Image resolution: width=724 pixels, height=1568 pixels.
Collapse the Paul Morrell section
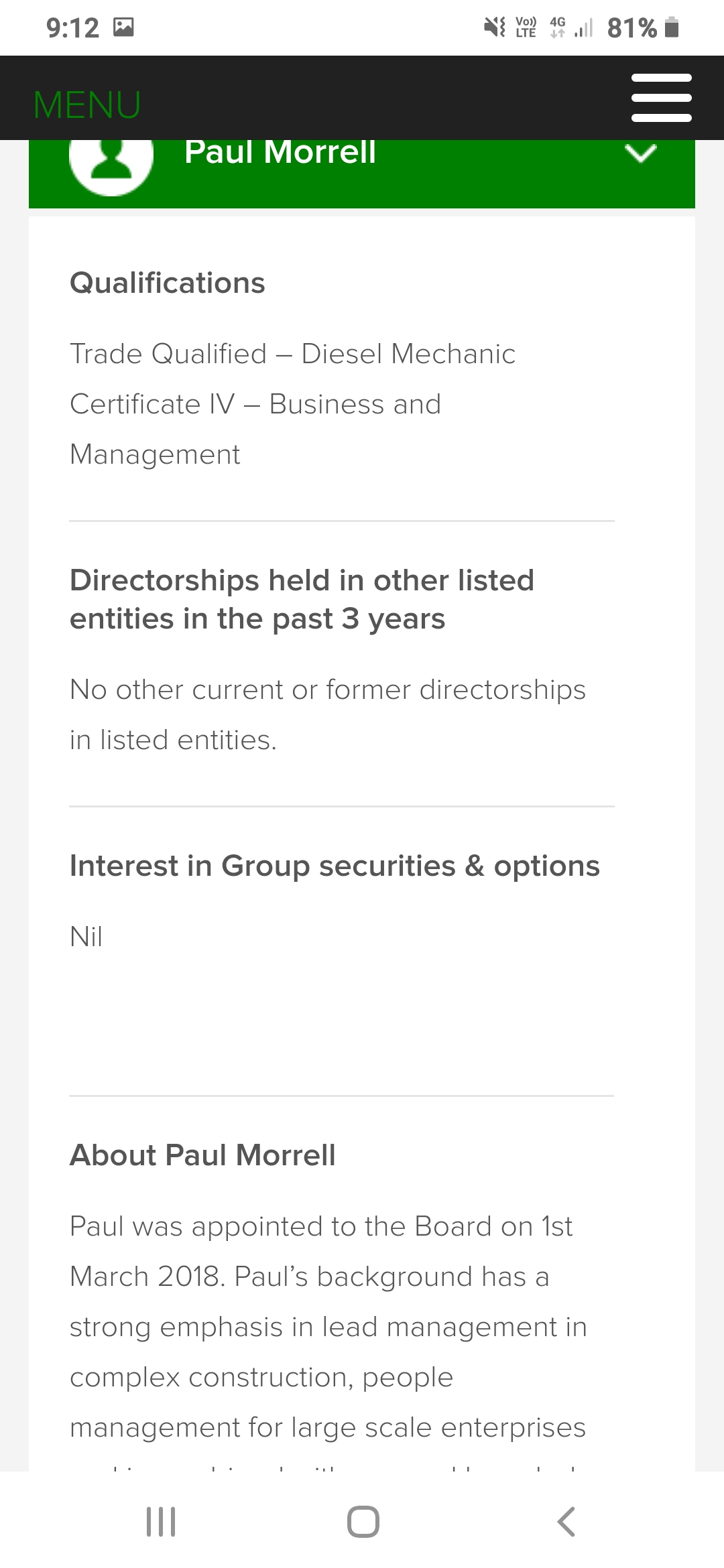coord(640,153)
